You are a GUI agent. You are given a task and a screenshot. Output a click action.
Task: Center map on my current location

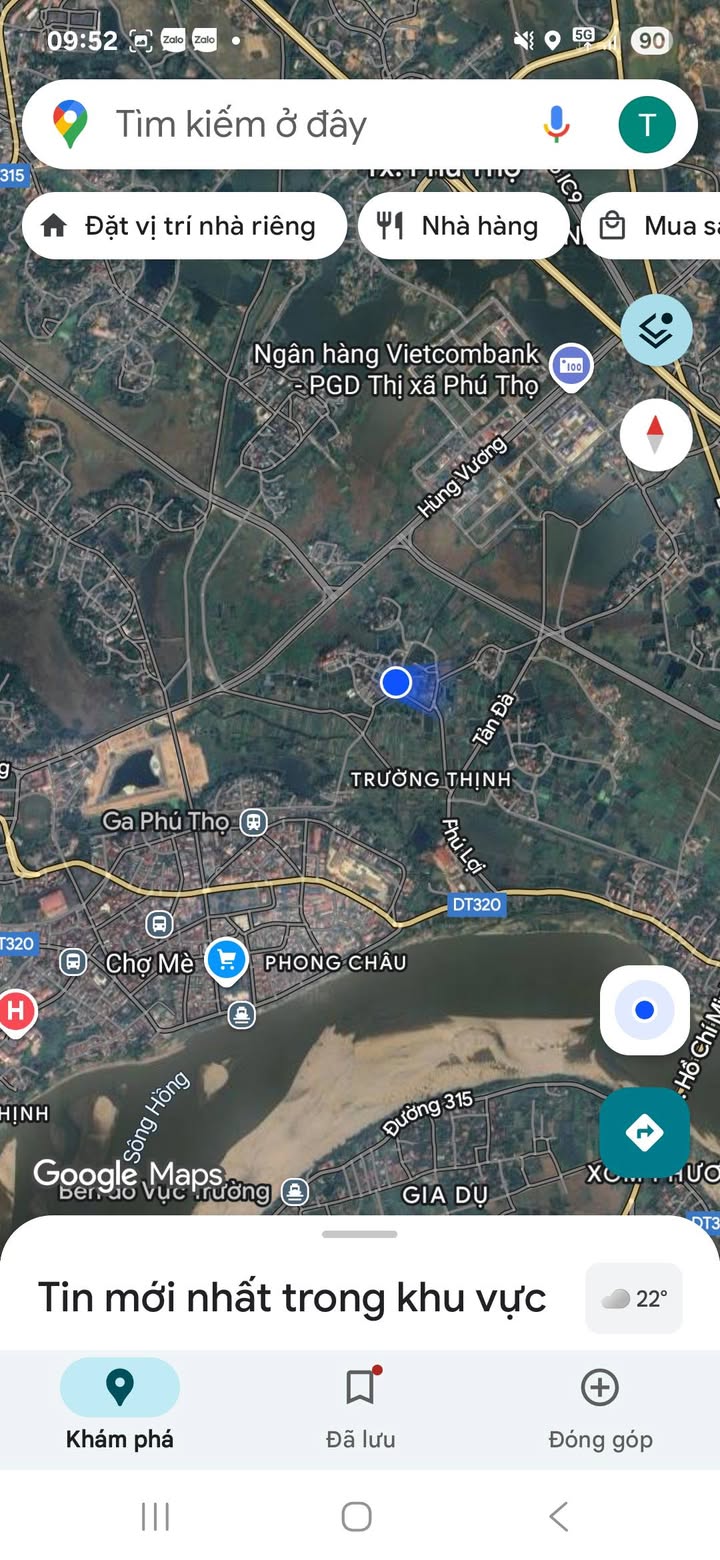645,1011
